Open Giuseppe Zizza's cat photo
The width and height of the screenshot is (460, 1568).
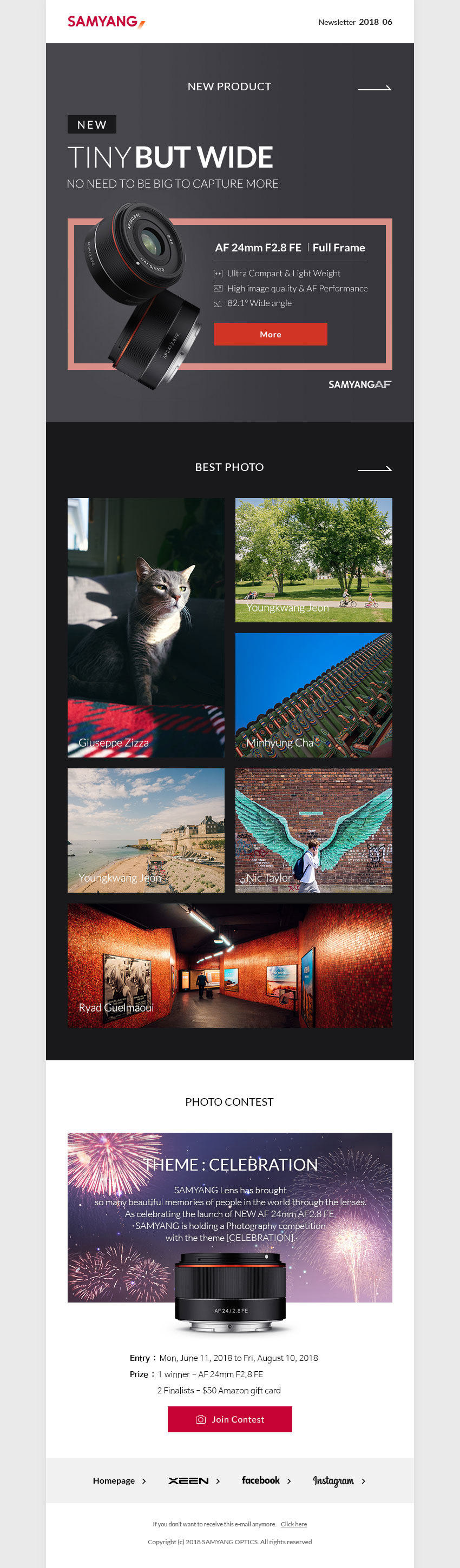click(146, 627)
